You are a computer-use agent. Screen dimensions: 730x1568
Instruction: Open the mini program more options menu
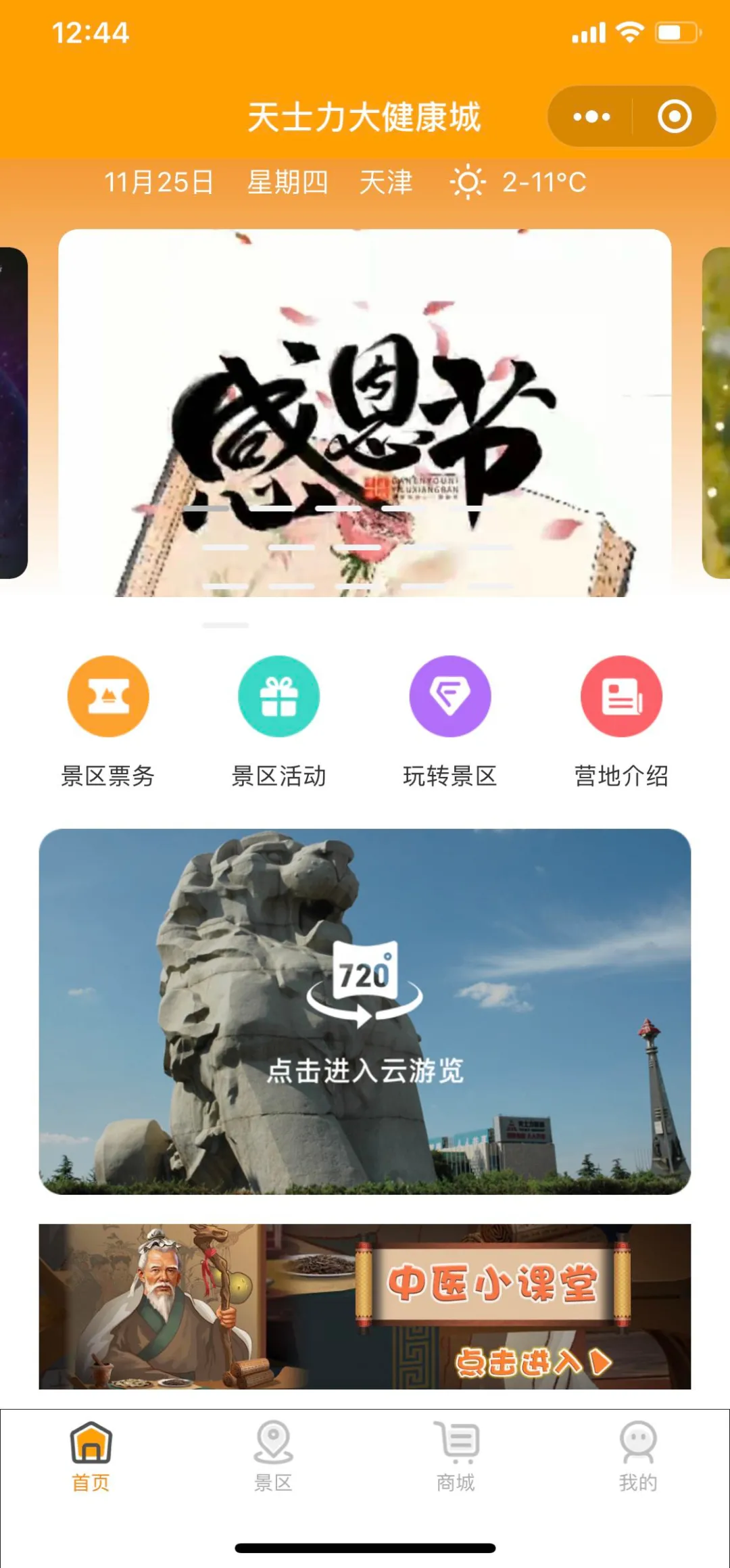591,117
